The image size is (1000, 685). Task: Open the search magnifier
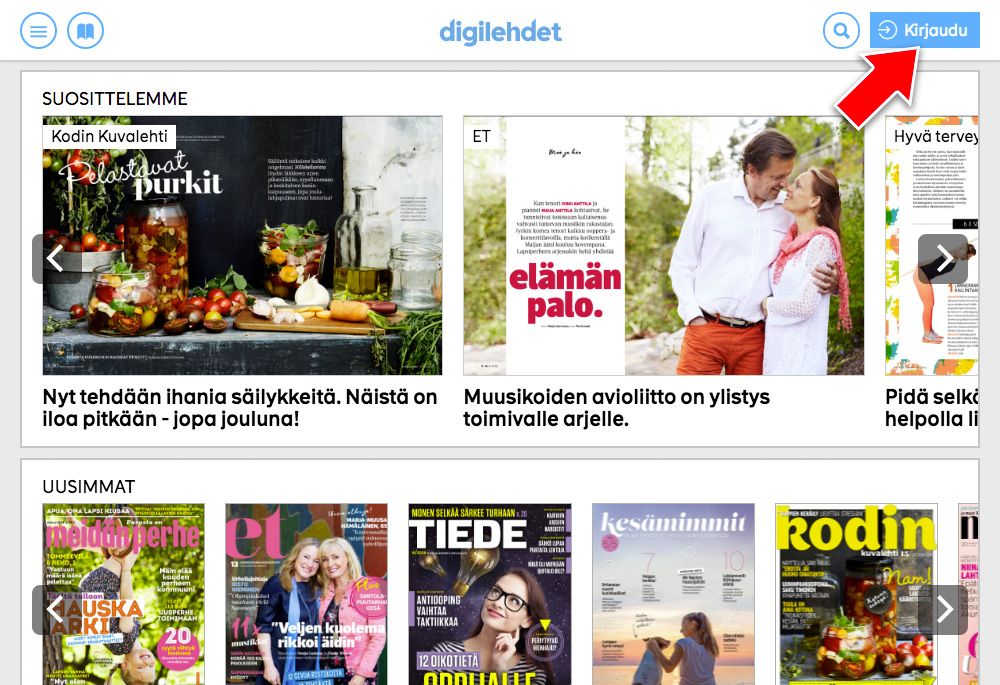pos(842,31)
